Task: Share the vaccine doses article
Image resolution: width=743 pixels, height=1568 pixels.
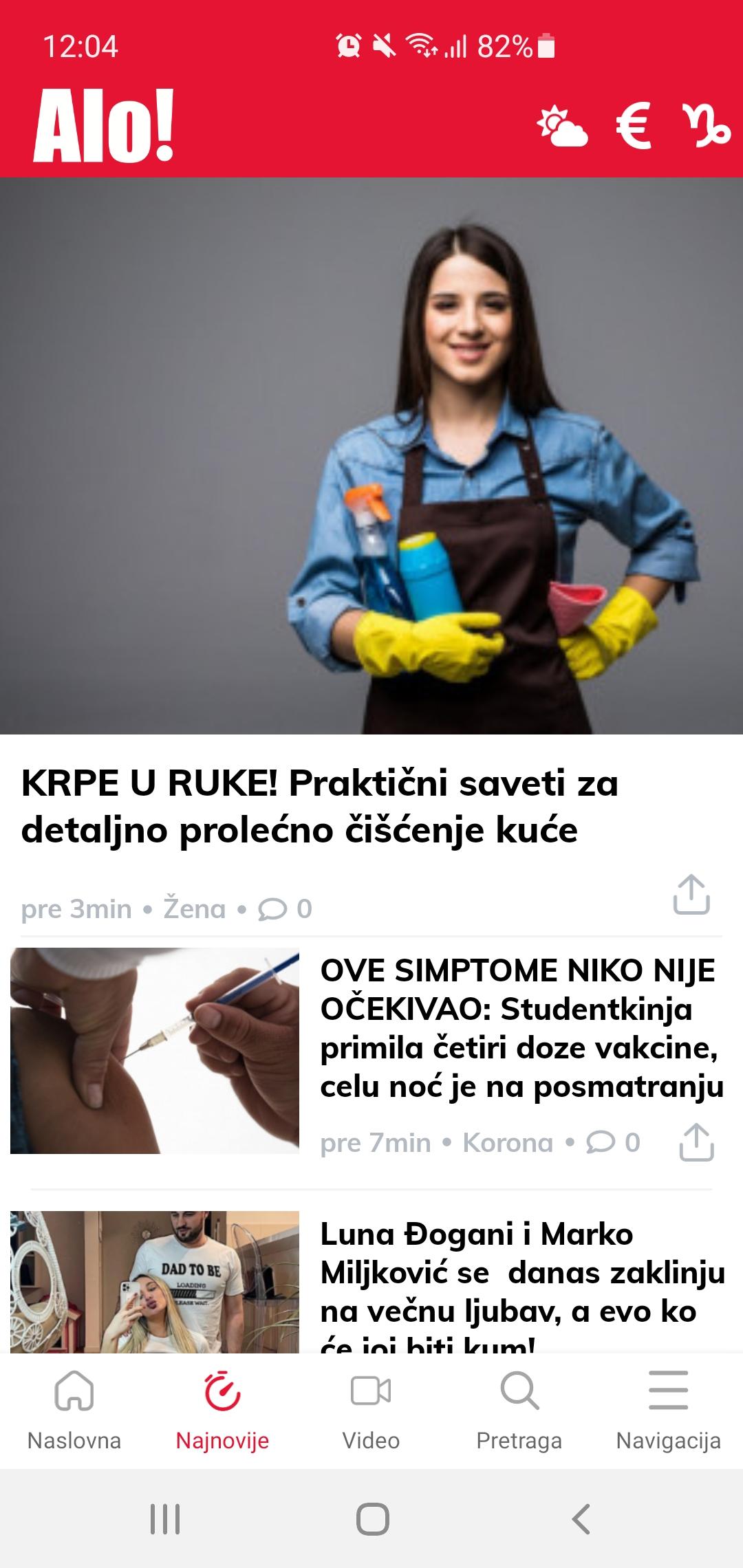Action: pos(696,1142)
